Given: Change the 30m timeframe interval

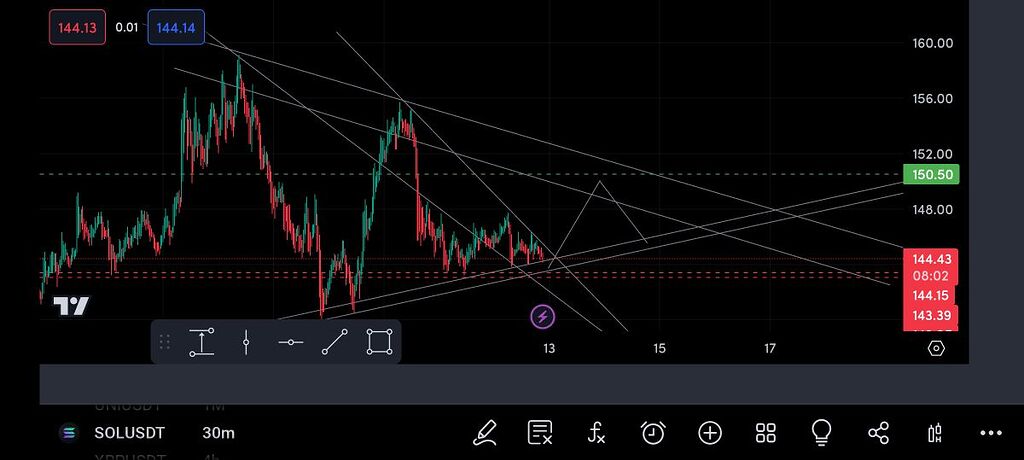Looking at the screenshot, I should [x=218, y=433].
